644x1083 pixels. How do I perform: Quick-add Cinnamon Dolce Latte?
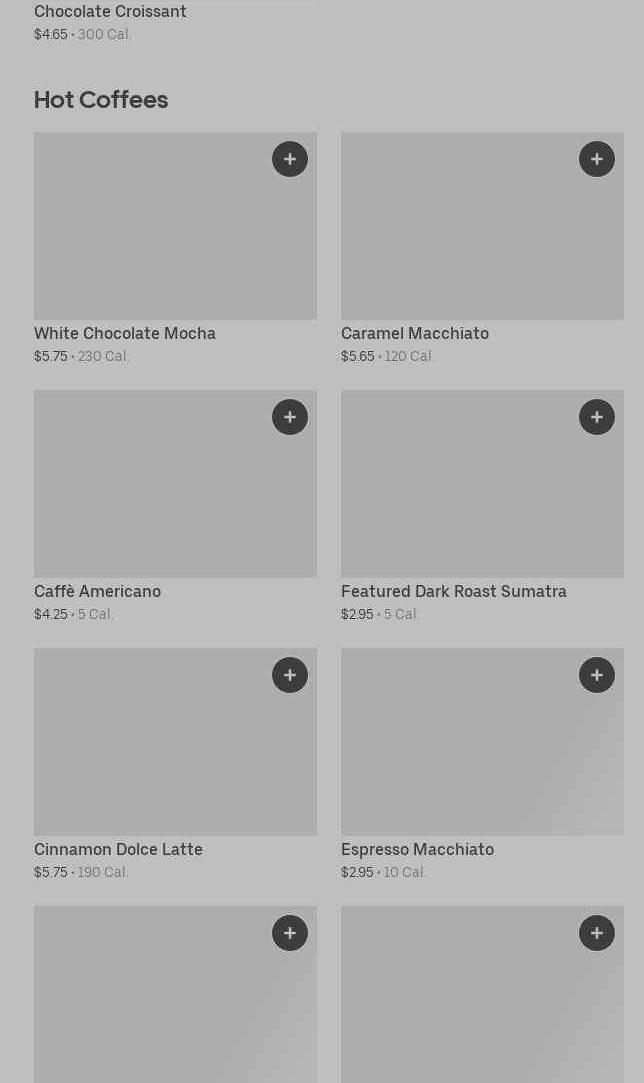click(290, 675)
